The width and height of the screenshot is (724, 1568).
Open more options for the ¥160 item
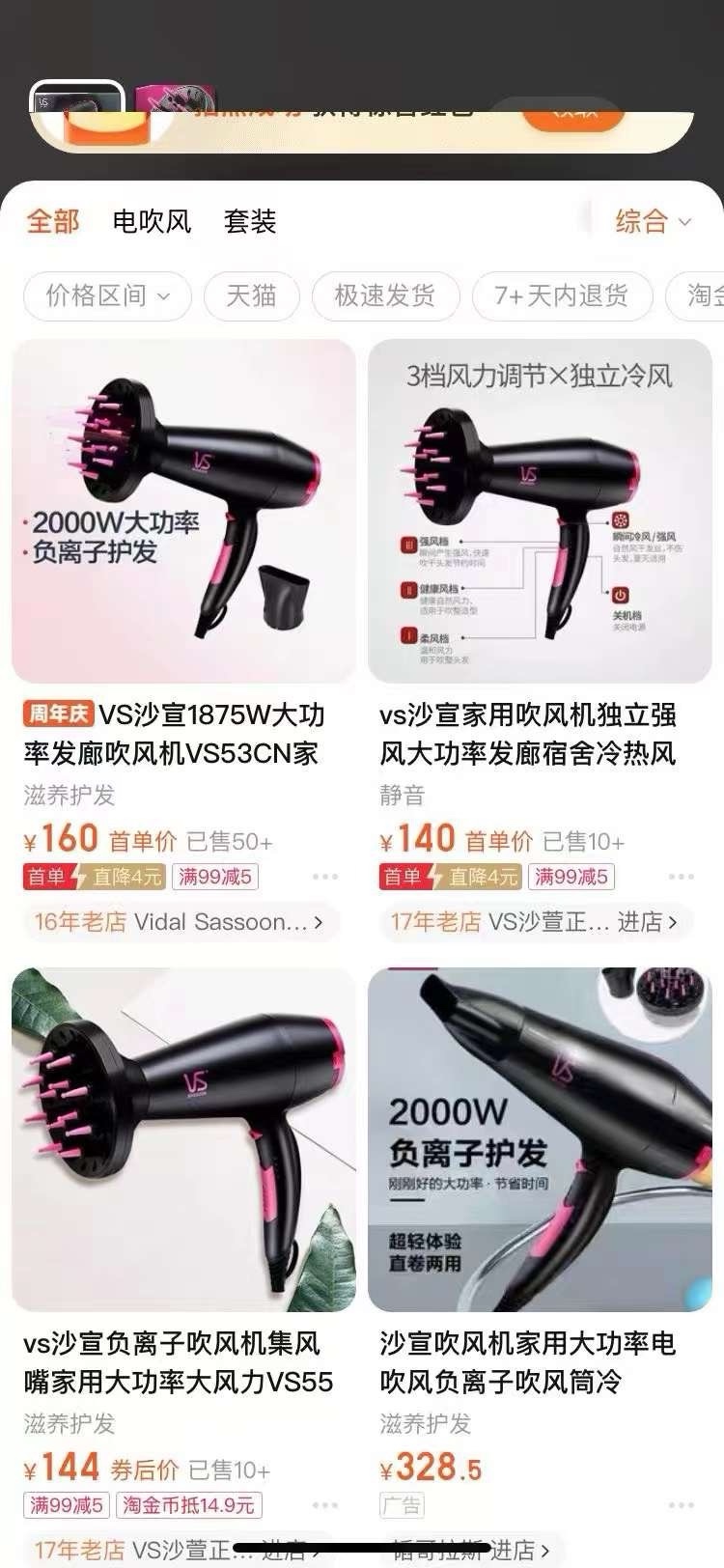325,877
